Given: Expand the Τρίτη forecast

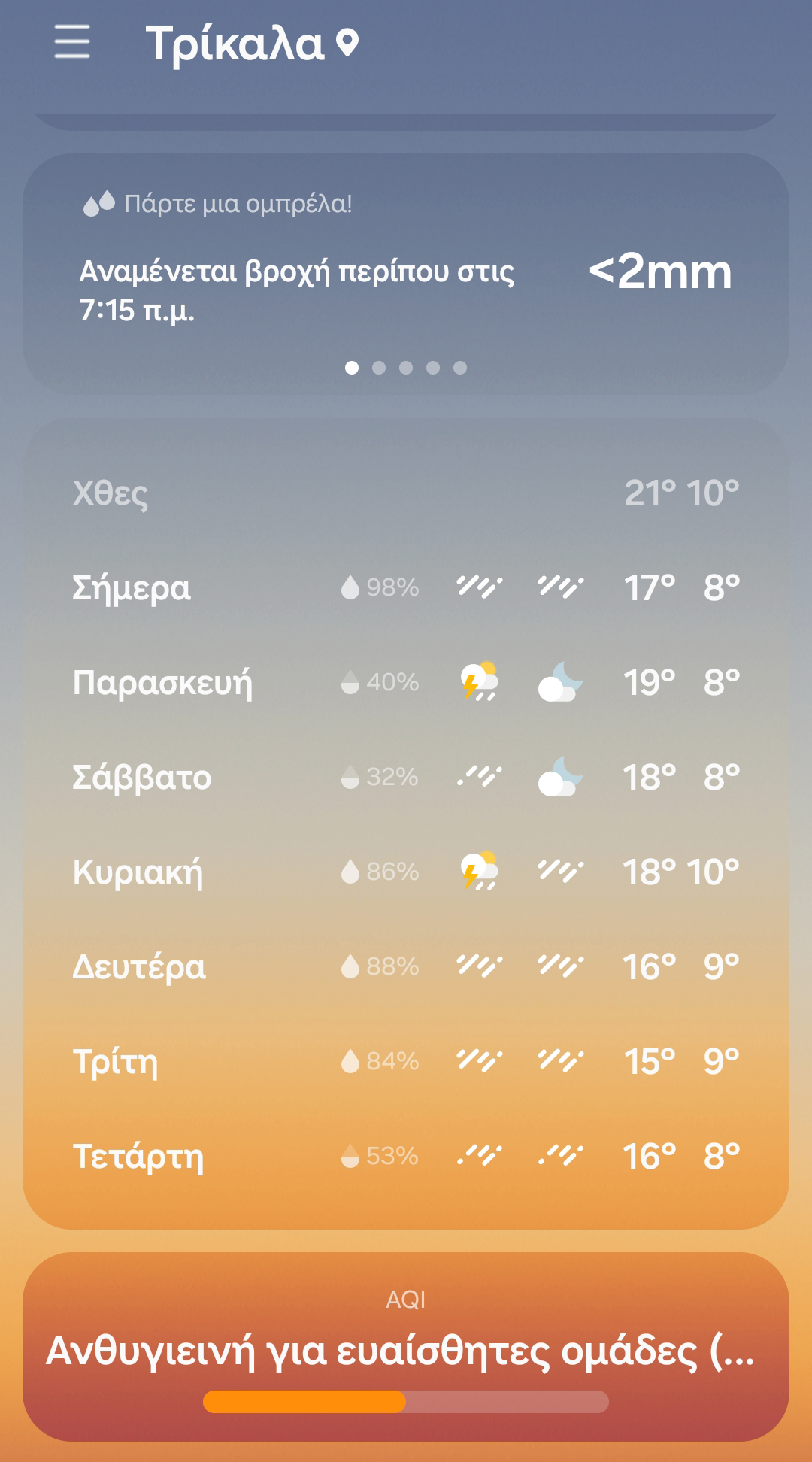Looking at the screenshot, I should point(406,1061).
